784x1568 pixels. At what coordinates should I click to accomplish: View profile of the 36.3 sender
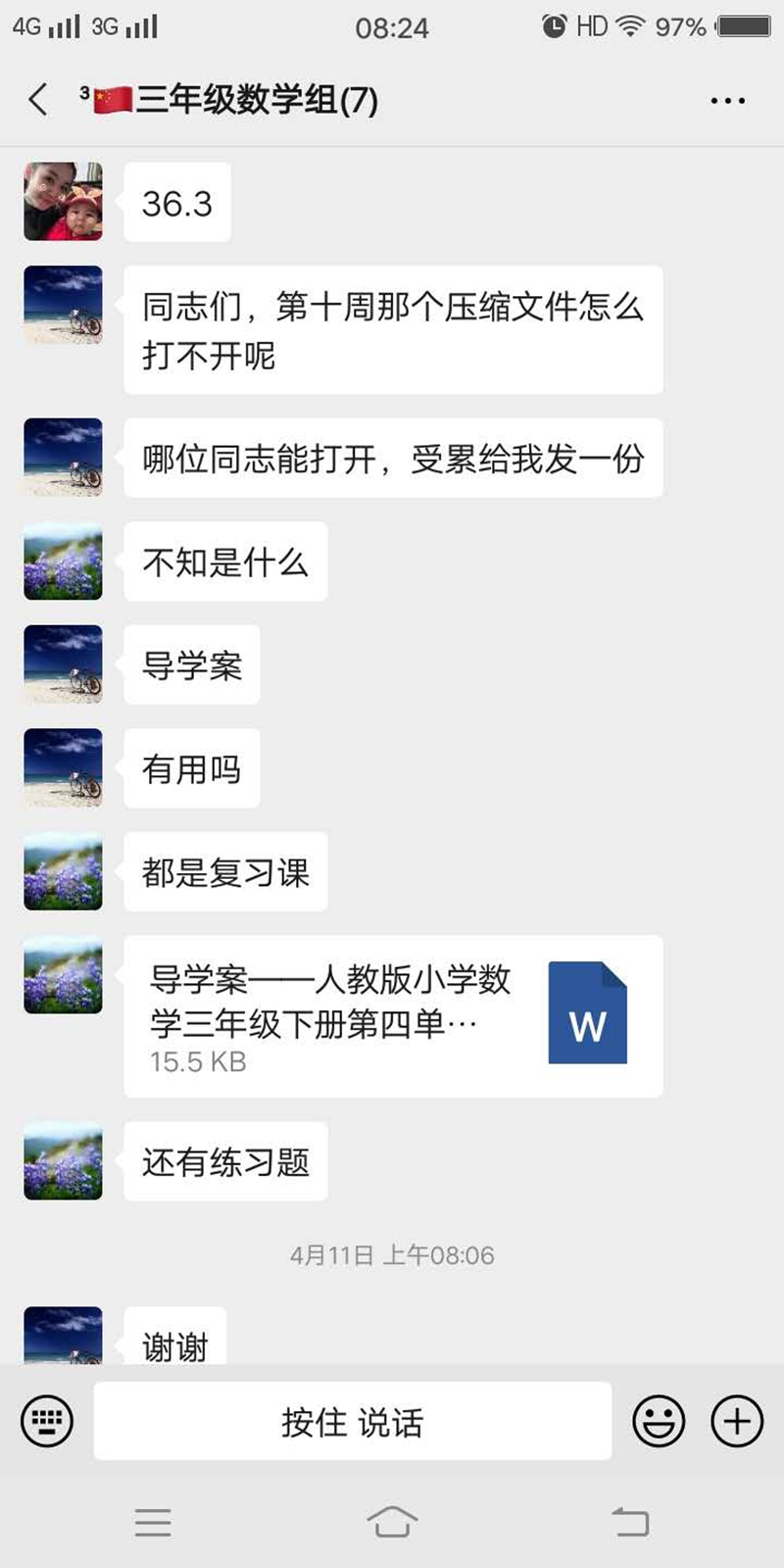point(63,202)
